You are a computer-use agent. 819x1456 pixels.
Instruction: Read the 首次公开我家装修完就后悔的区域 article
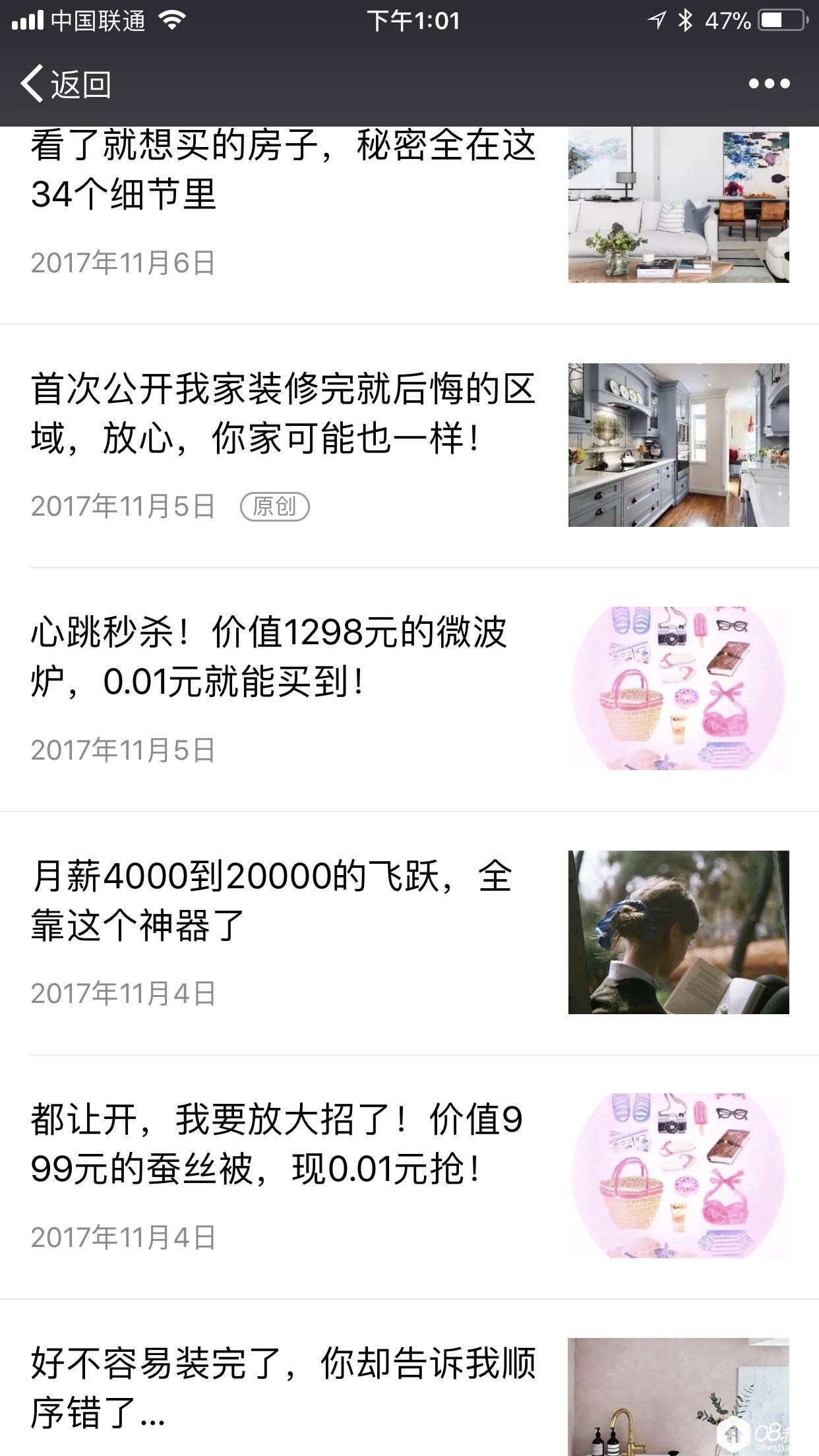pyautogui.click(x=284, y=413)
